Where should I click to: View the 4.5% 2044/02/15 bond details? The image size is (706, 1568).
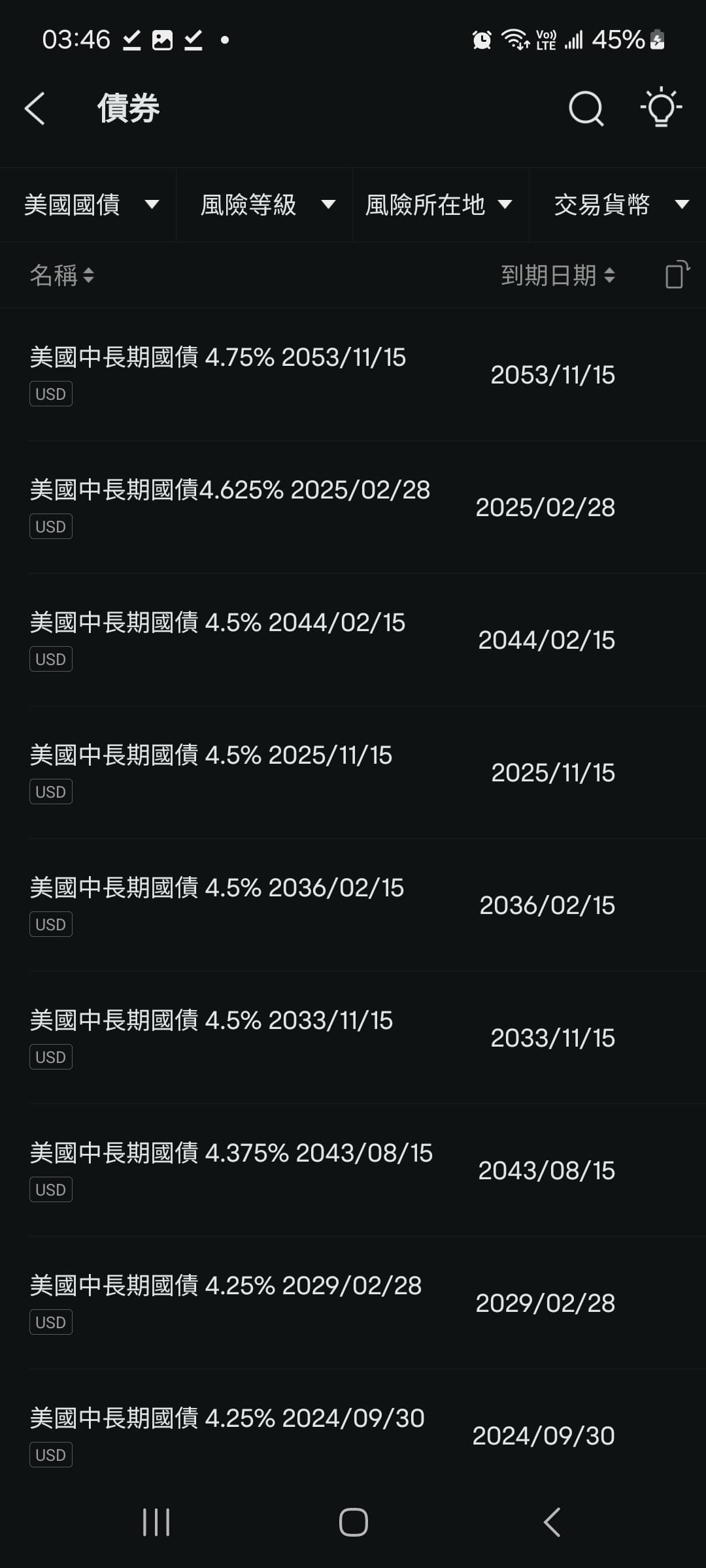[353, 640]
